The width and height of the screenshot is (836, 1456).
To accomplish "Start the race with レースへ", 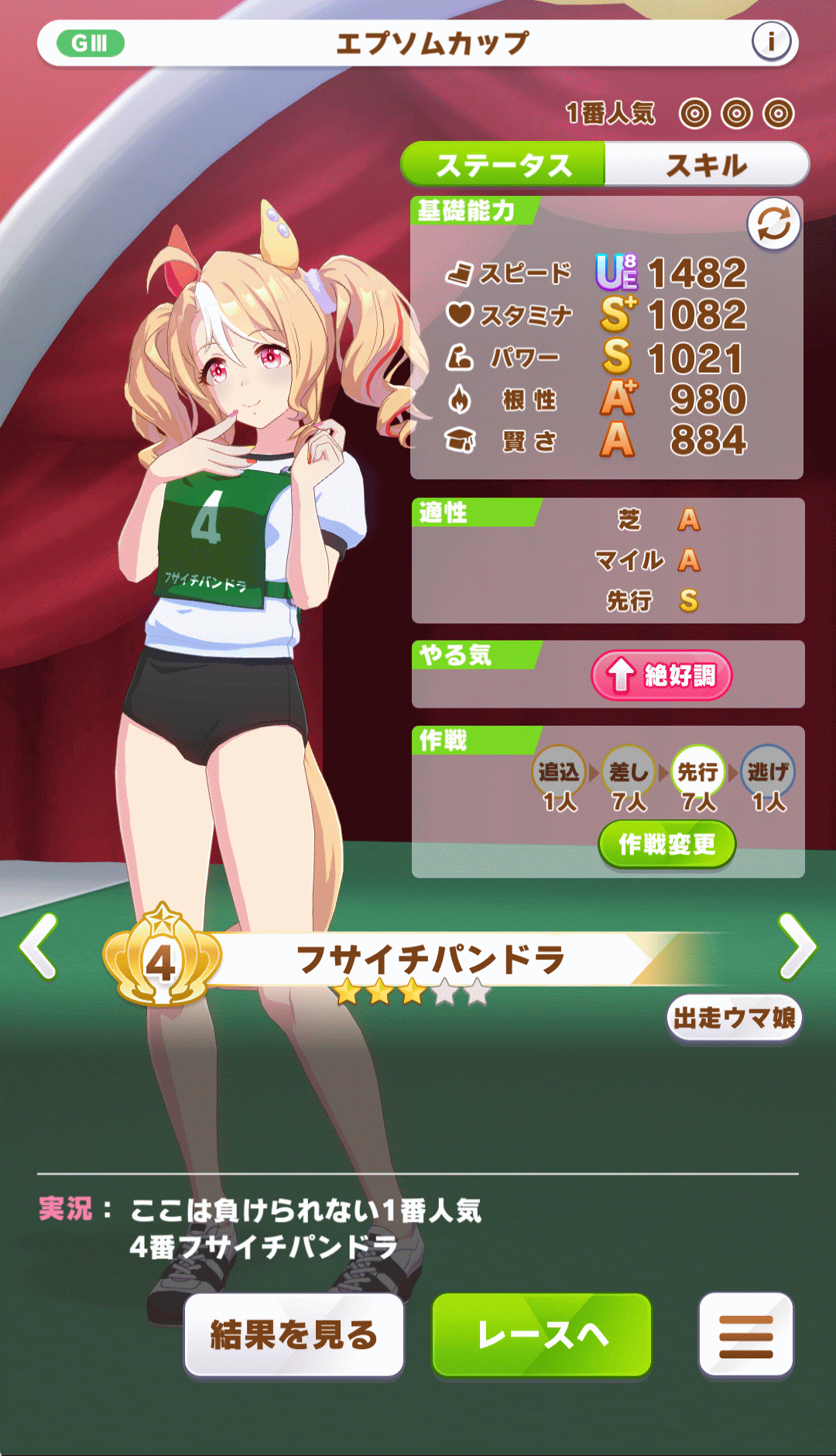I will 542,1334.
